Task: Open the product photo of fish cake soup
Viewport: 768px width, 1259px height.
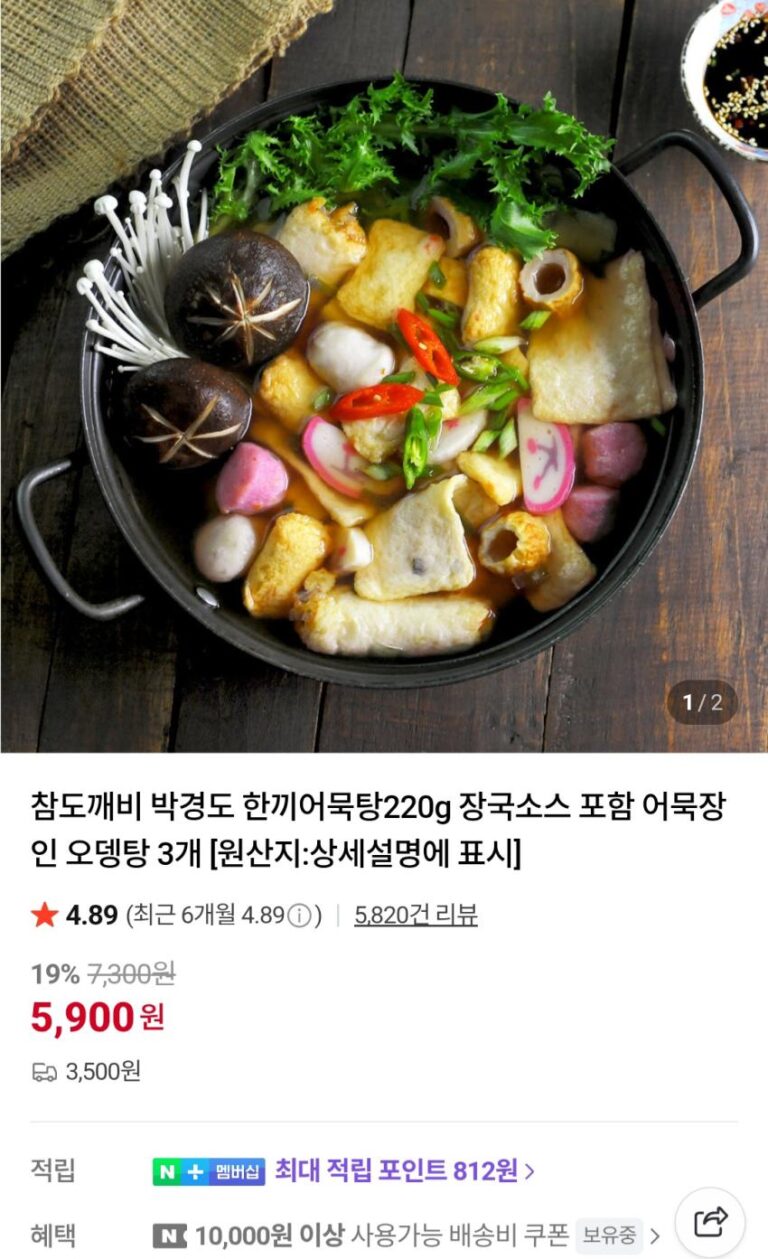Action: (x=384, y=376)
